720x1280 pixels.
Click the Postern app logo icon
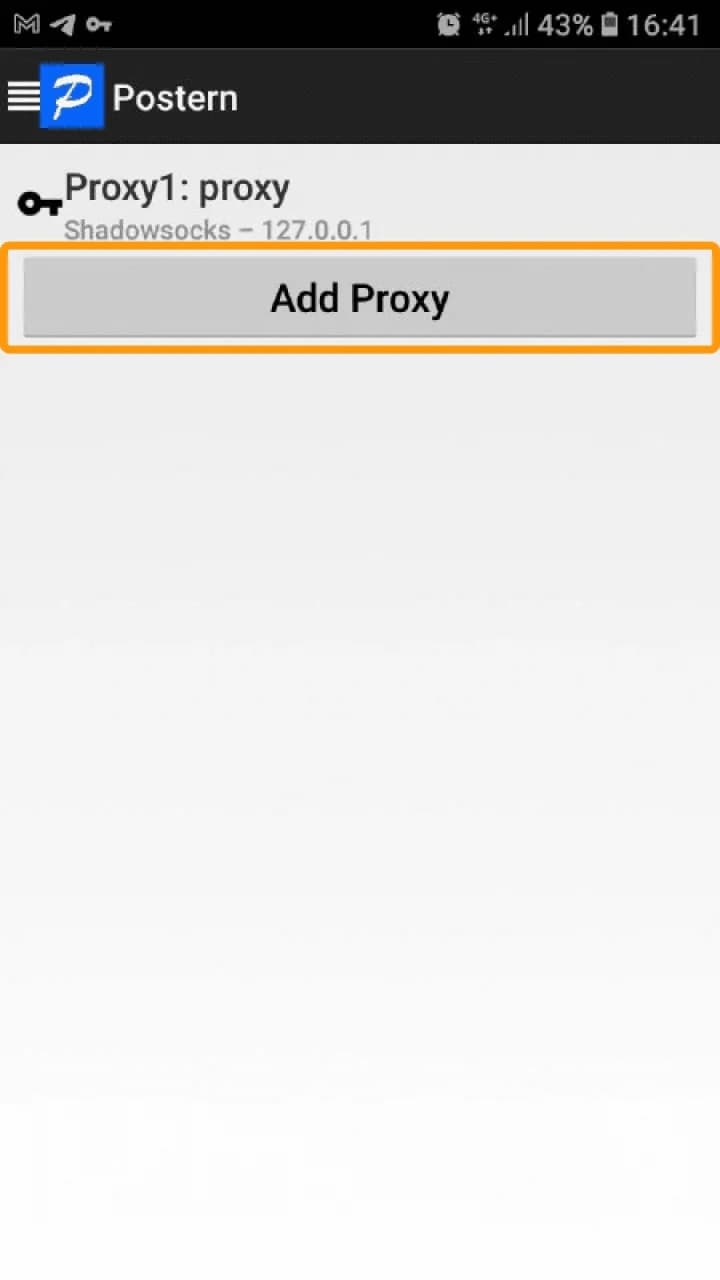click(x=71, y=96)
